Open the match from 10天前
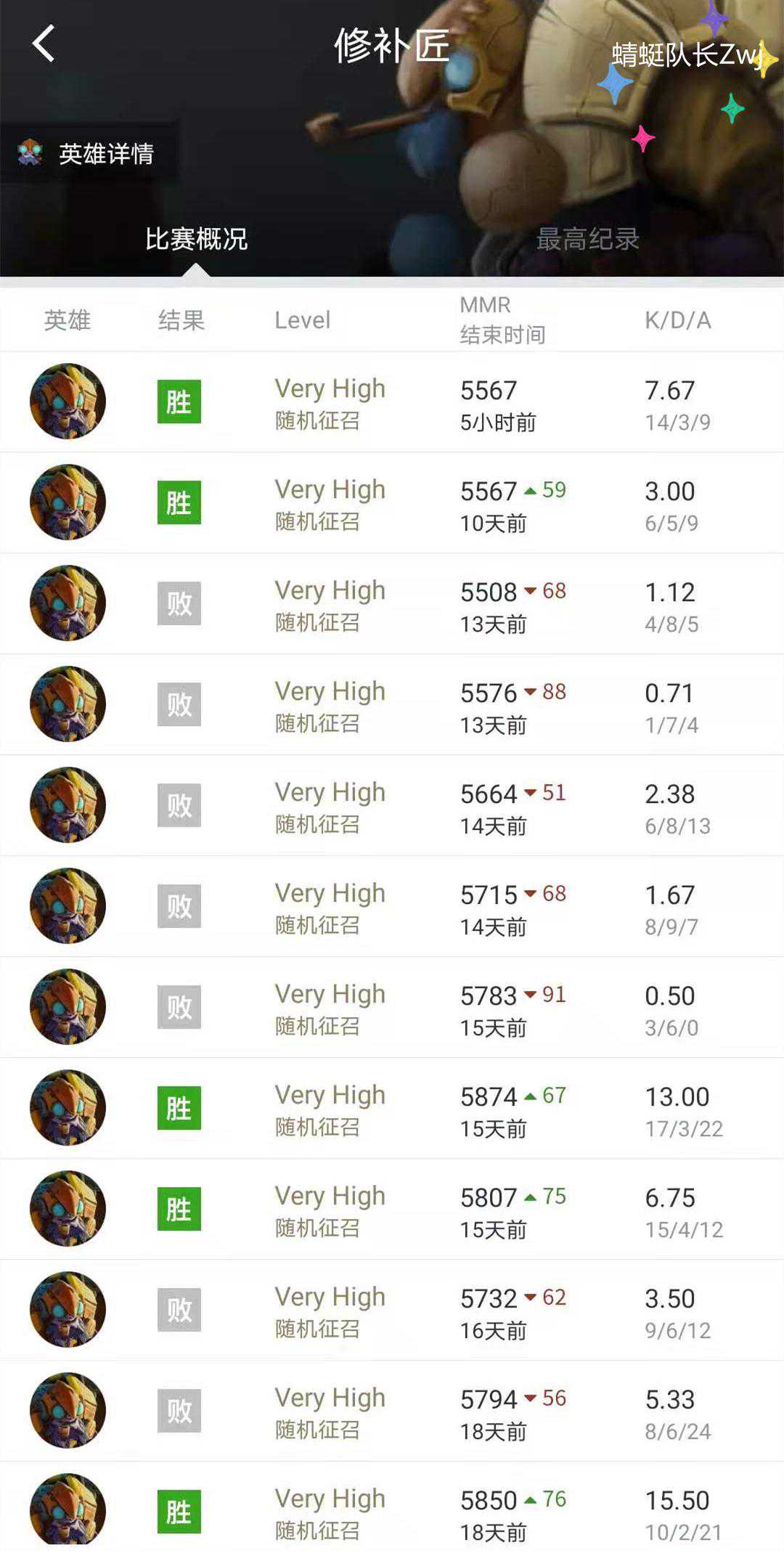Screen dimensions: 784x1553 [x=392, y=503]
